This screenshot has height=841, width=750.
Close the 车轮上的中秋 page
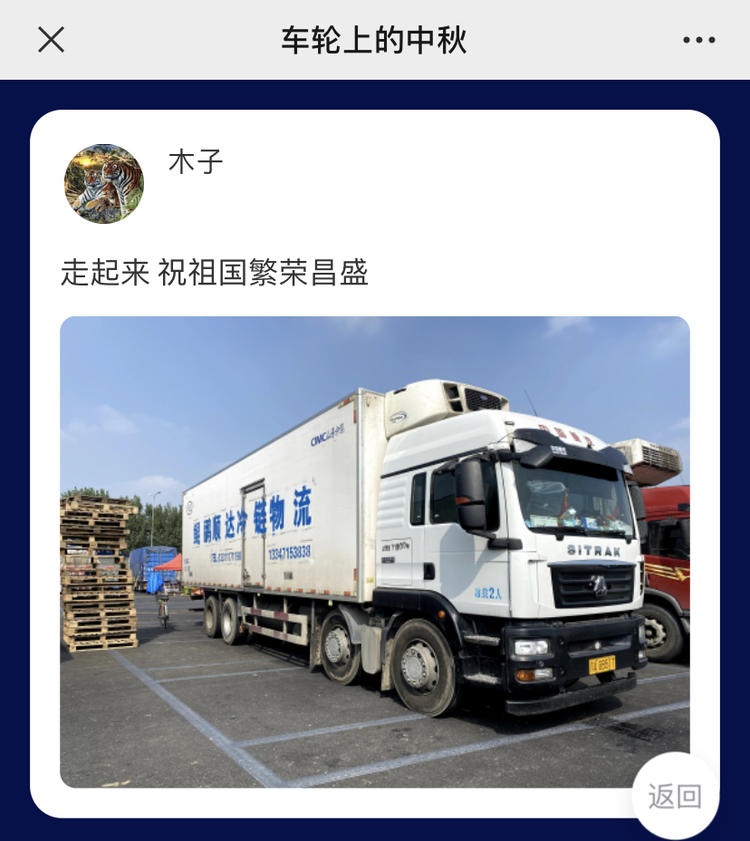[x=51, y=40]
